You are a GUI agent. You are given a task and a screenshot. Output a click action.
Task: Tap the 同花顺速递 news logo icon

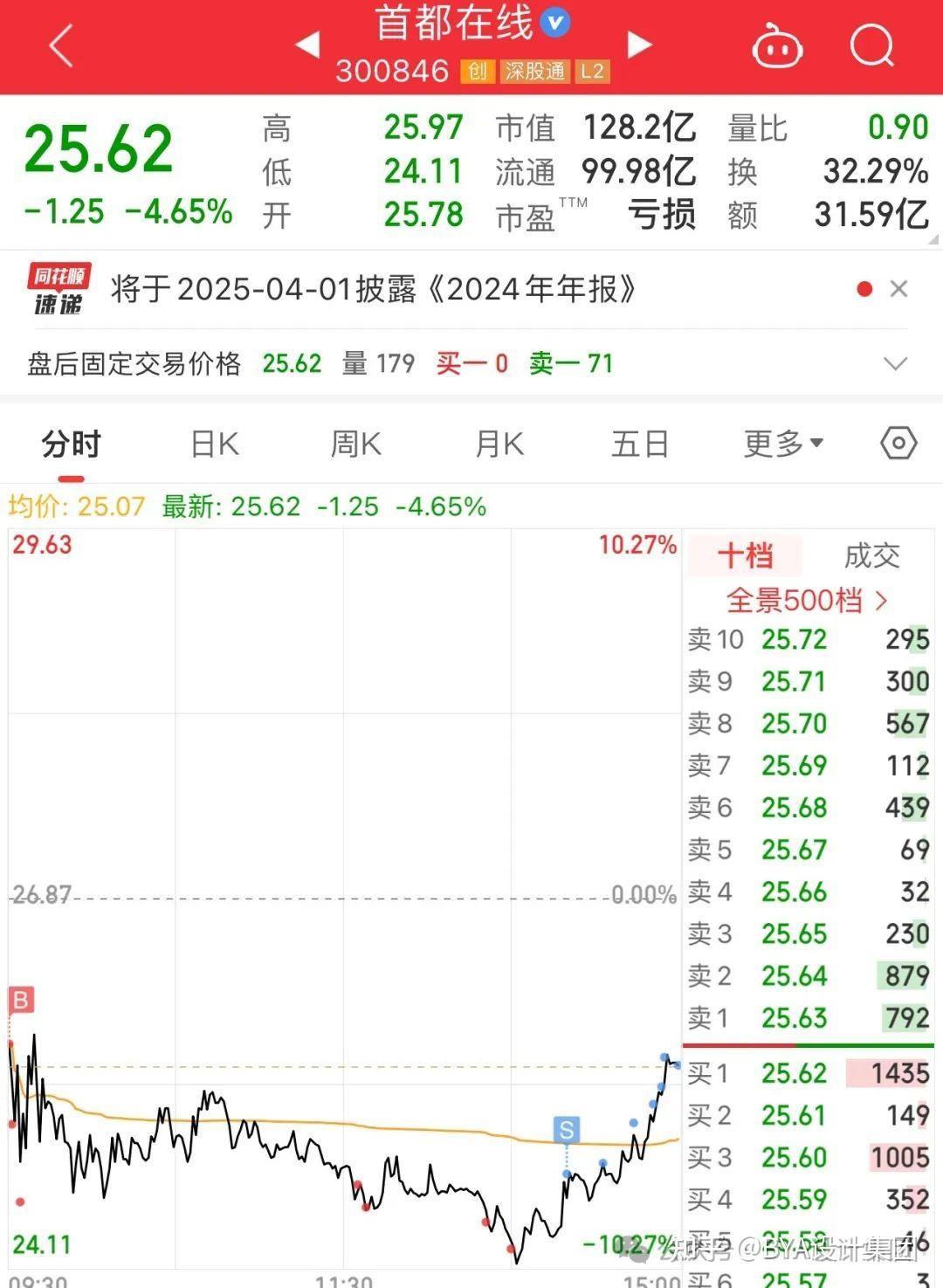59,288
